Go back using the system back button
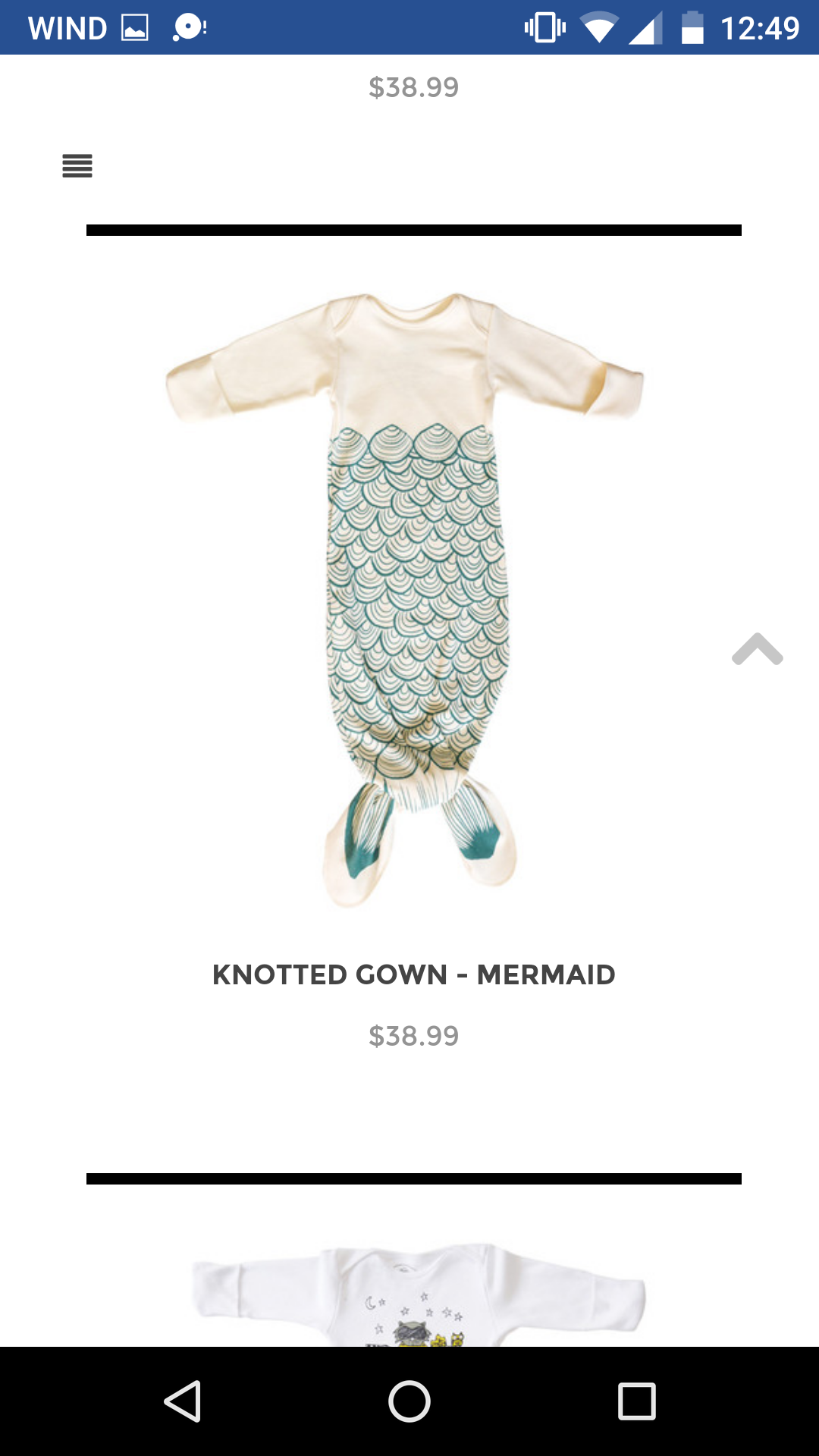The width and height of the screenshot is (819, 1456). pos(183,1401)
